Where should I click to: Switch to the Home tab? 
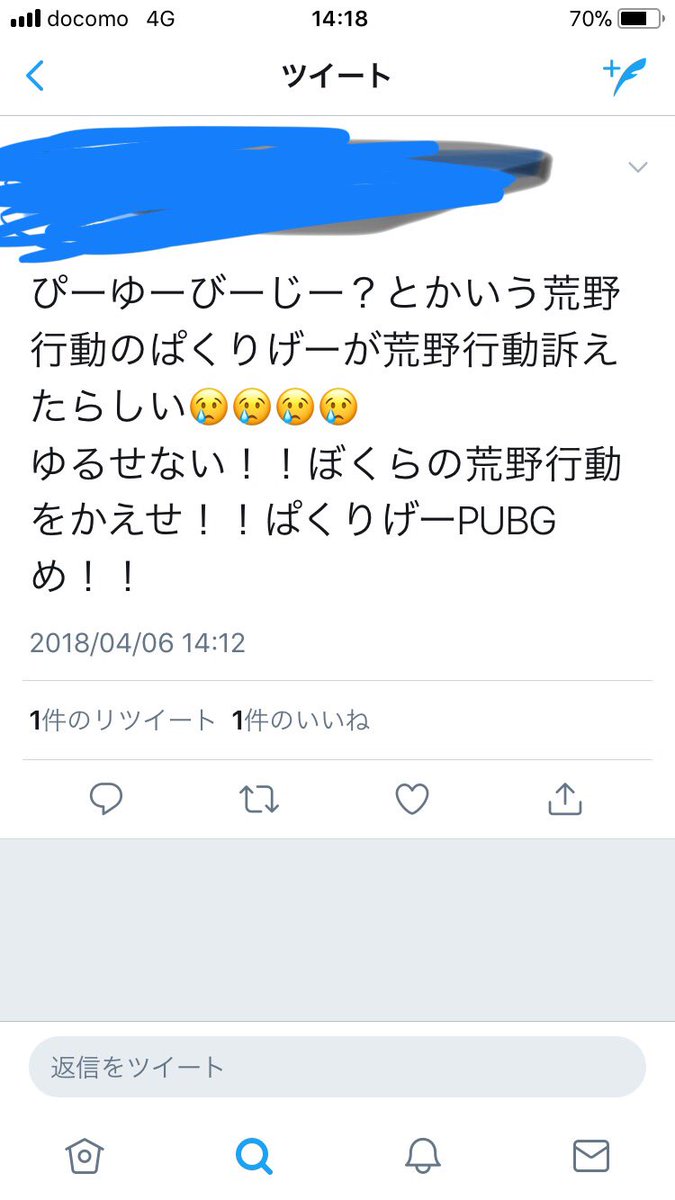(x=85, y=1156)
